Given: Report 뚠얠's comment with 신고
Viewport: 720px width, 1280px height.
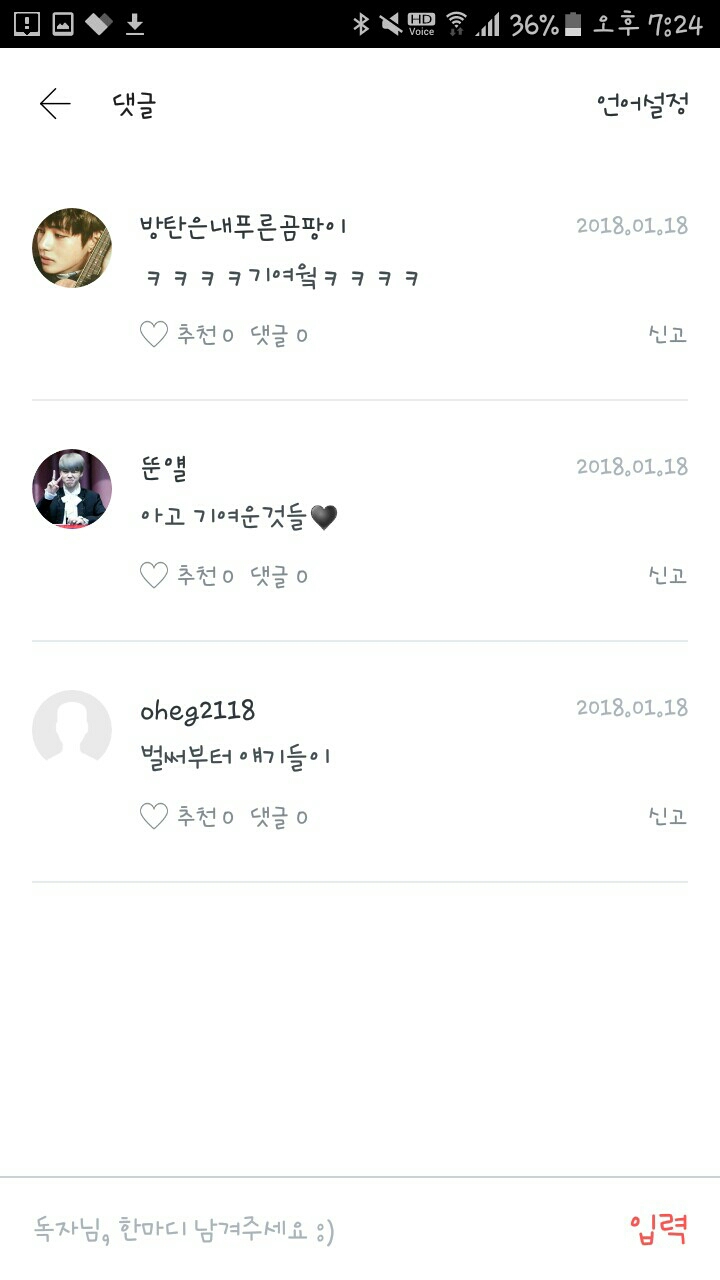Looking at the screenshot, I should click(x=667, y=575).
